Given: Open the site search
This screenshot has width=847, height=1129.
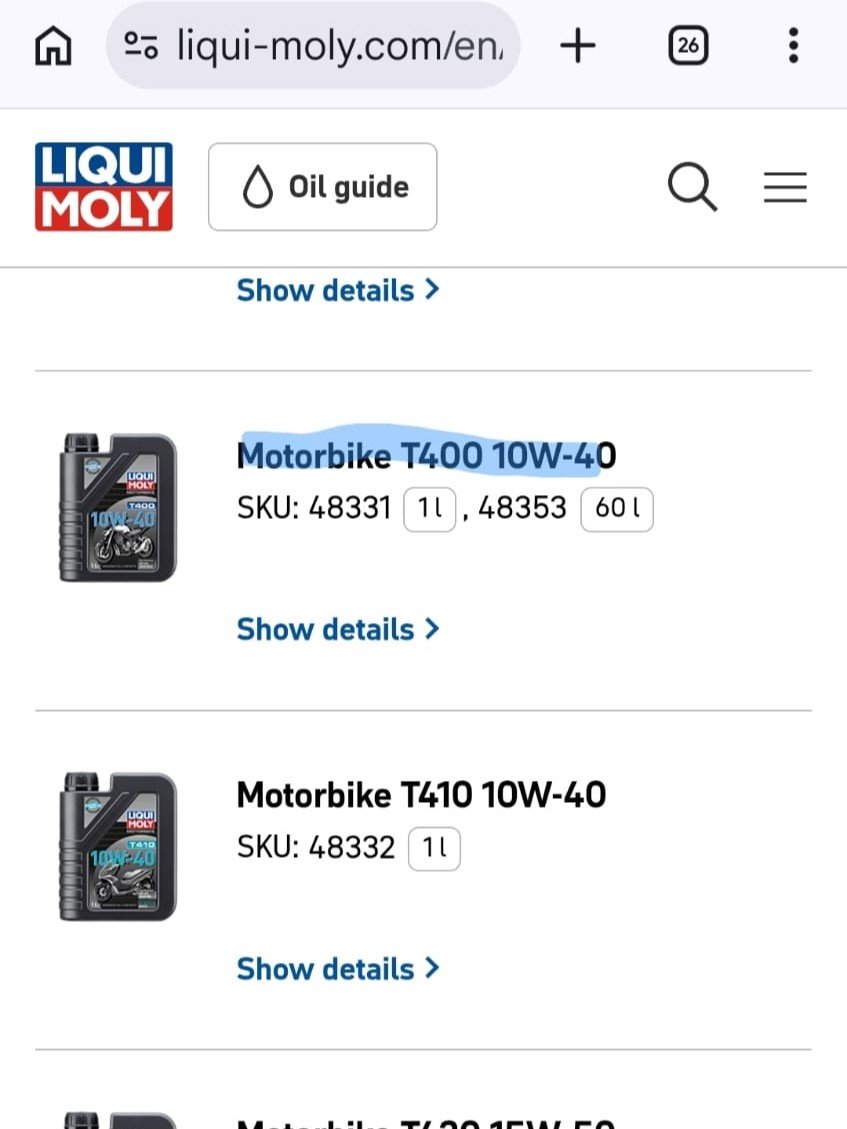Looking at the screenshot, I should pos(692,187).
